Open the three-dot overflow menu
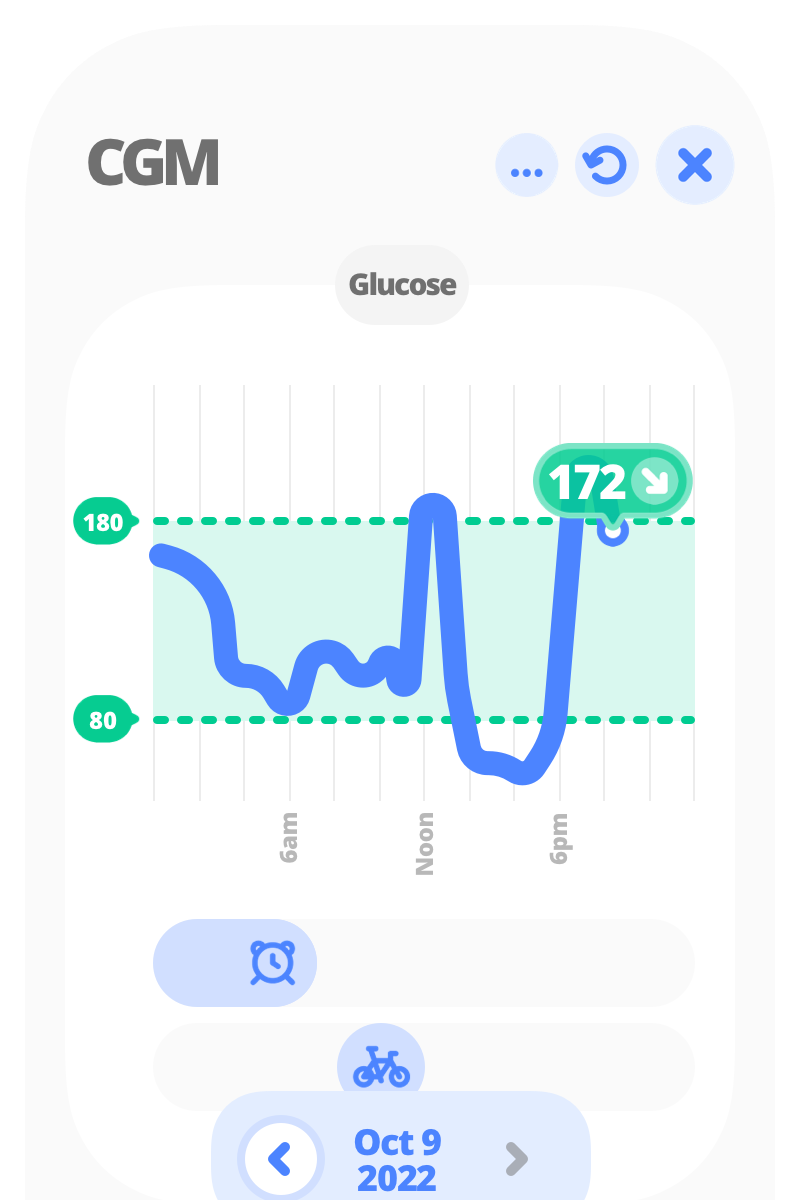This screenshot has width=800, height=1200. tap(526, 166)
